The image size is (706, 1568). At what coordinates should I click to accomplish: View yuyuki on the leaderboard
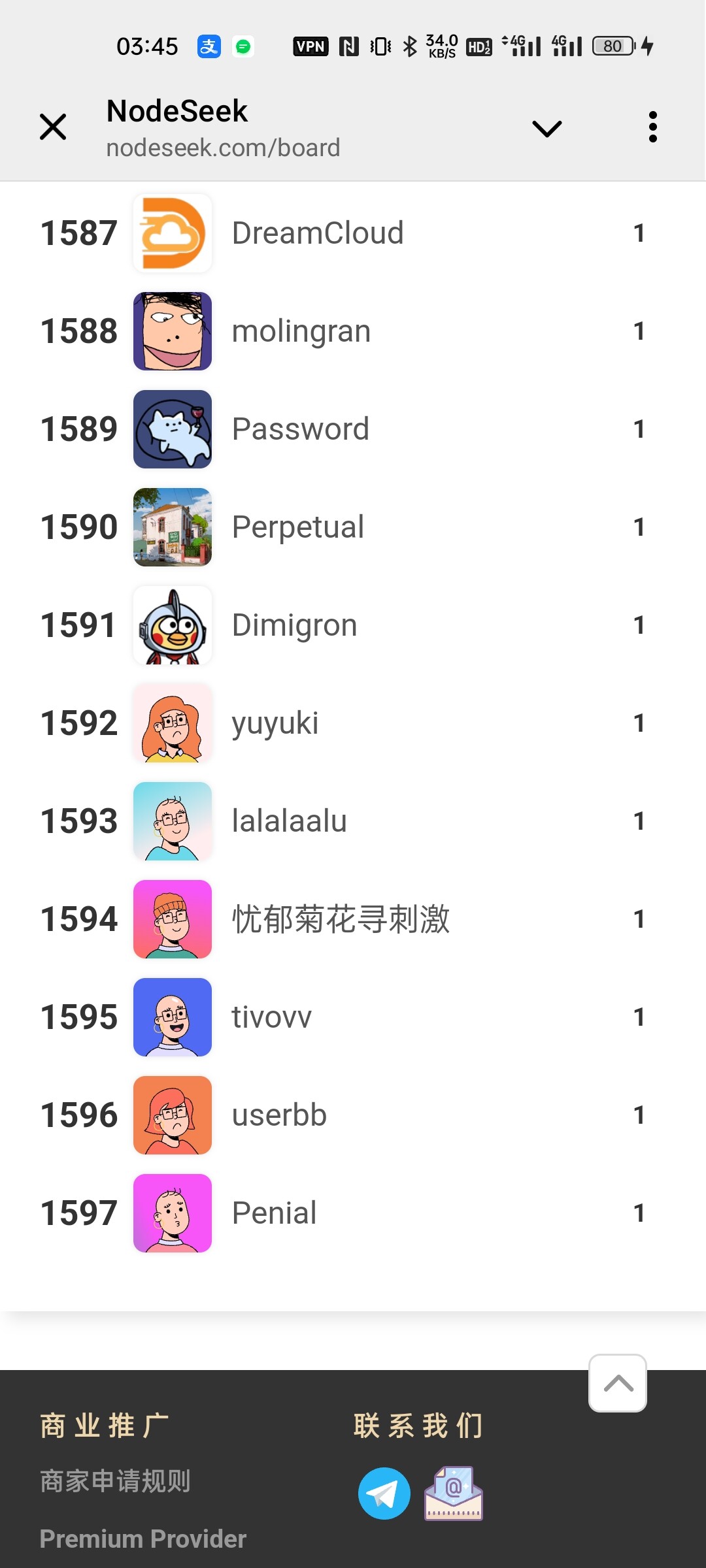[x=275, y=723]
